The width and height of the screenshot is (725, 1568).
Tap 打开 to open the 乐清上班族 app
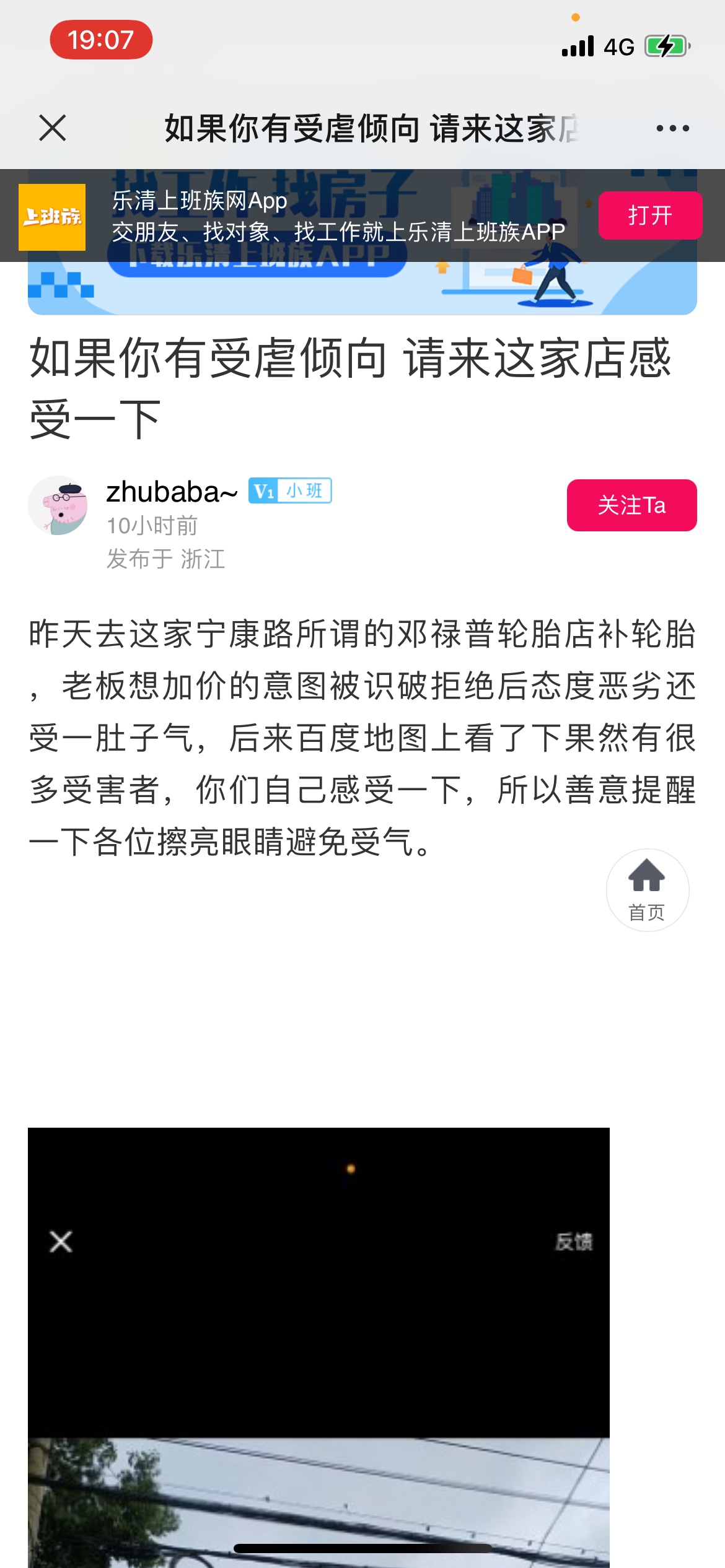tap(649, 216)
